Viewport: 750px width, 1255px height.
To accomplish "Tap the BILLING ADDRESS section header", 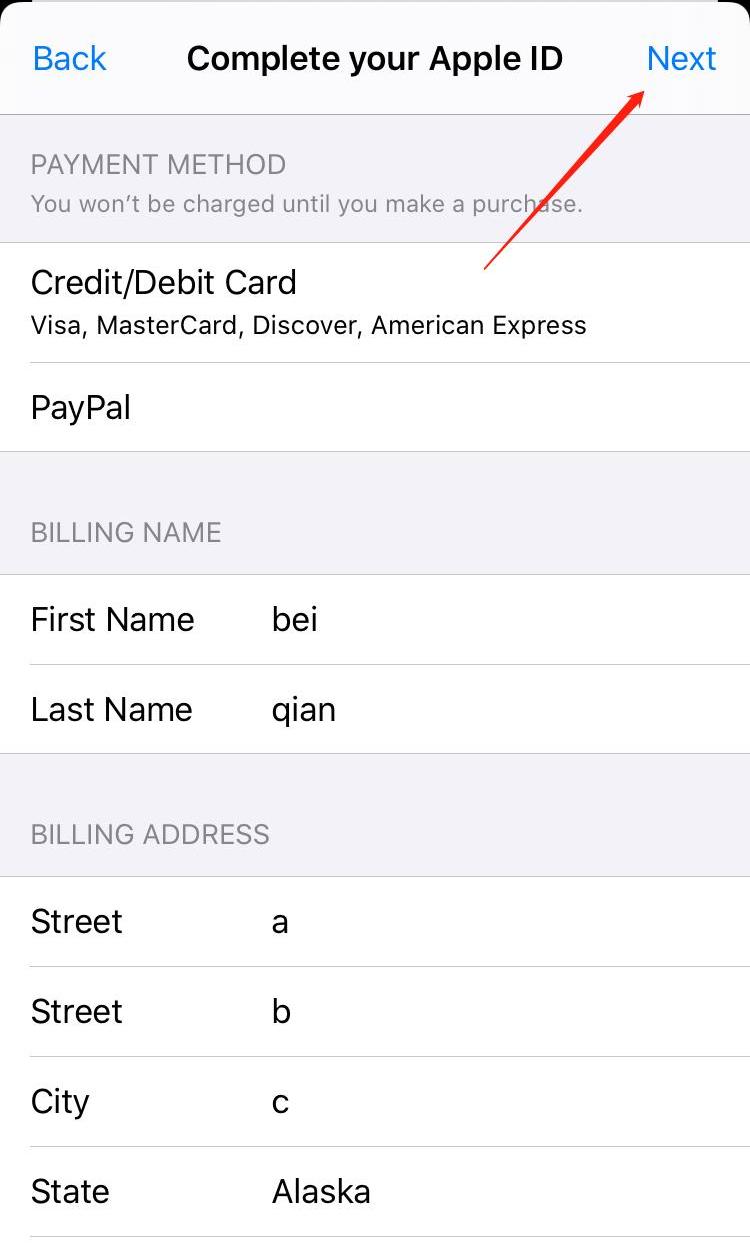I will (x=150, y=834).
